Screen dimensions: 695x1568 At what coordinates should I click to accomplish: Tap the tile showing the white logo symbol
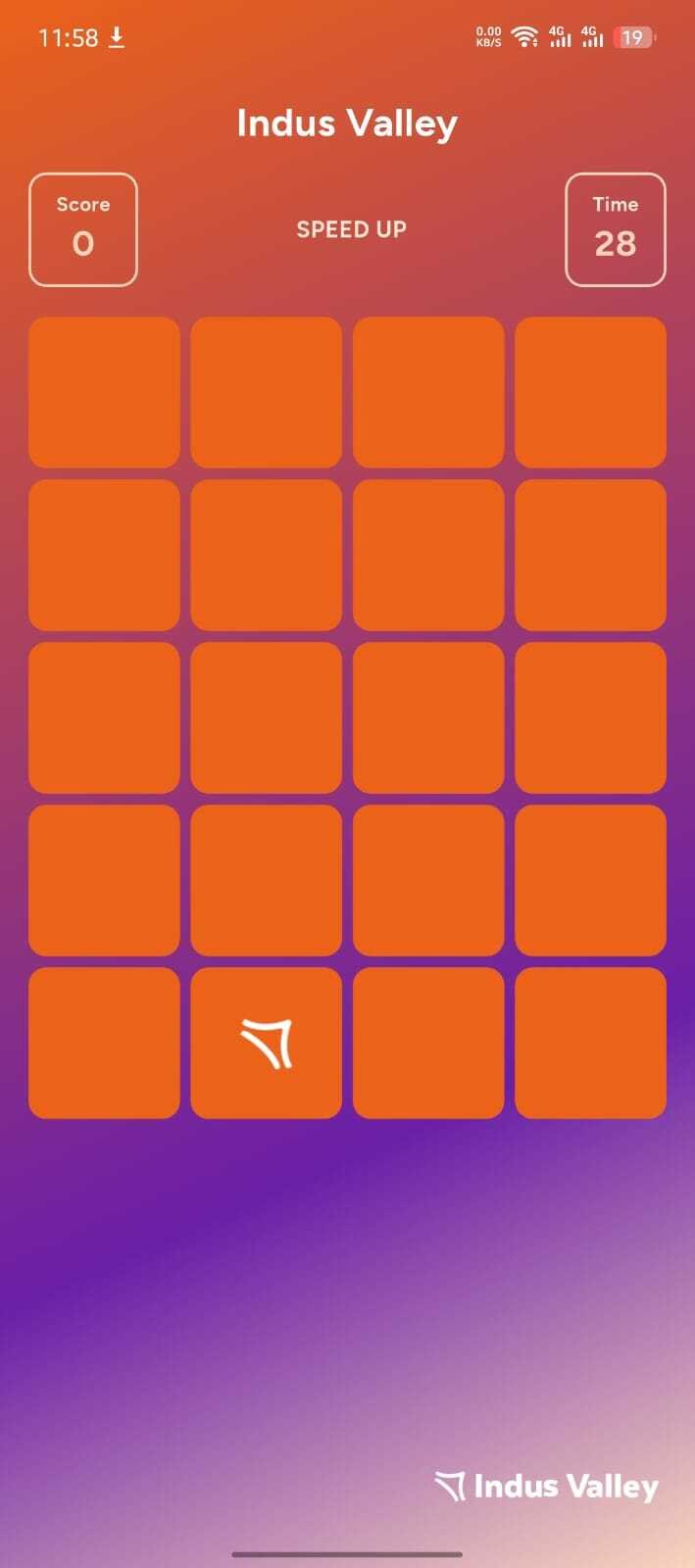(x=267, y=1043)
